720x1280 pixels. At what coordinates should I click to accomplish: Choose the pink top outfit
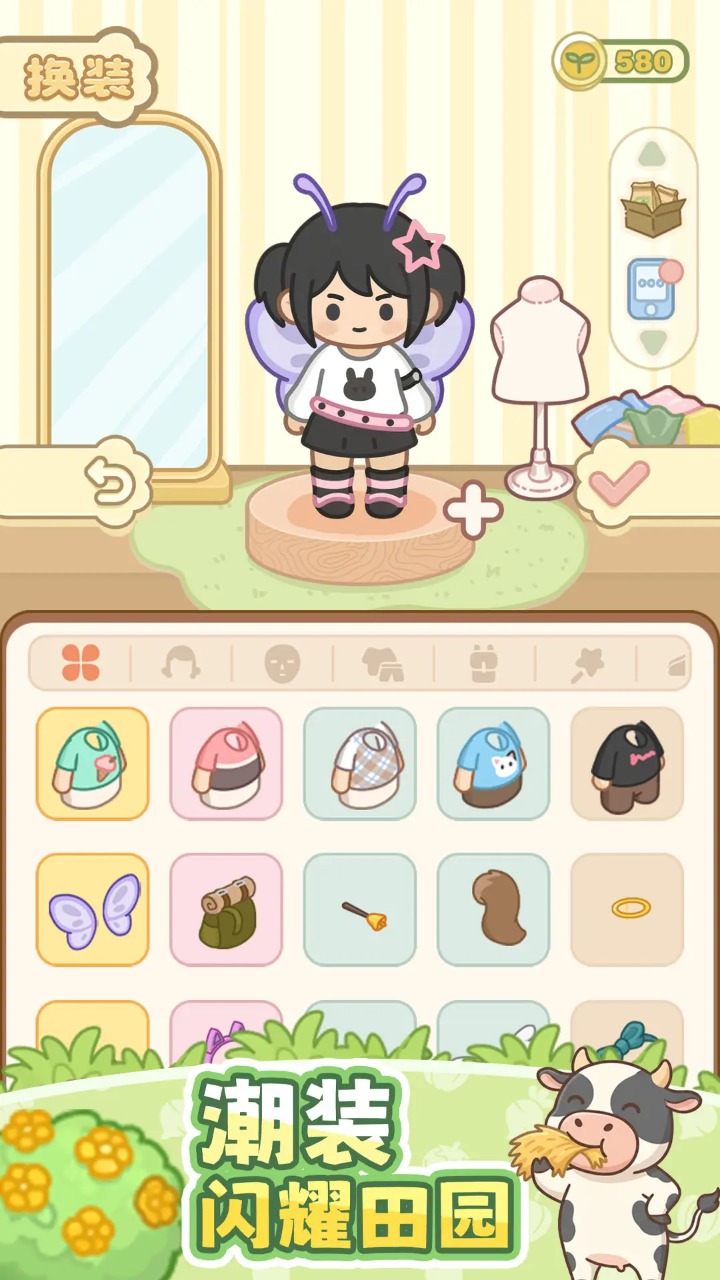pyautogui.click(x=226, y=764)
